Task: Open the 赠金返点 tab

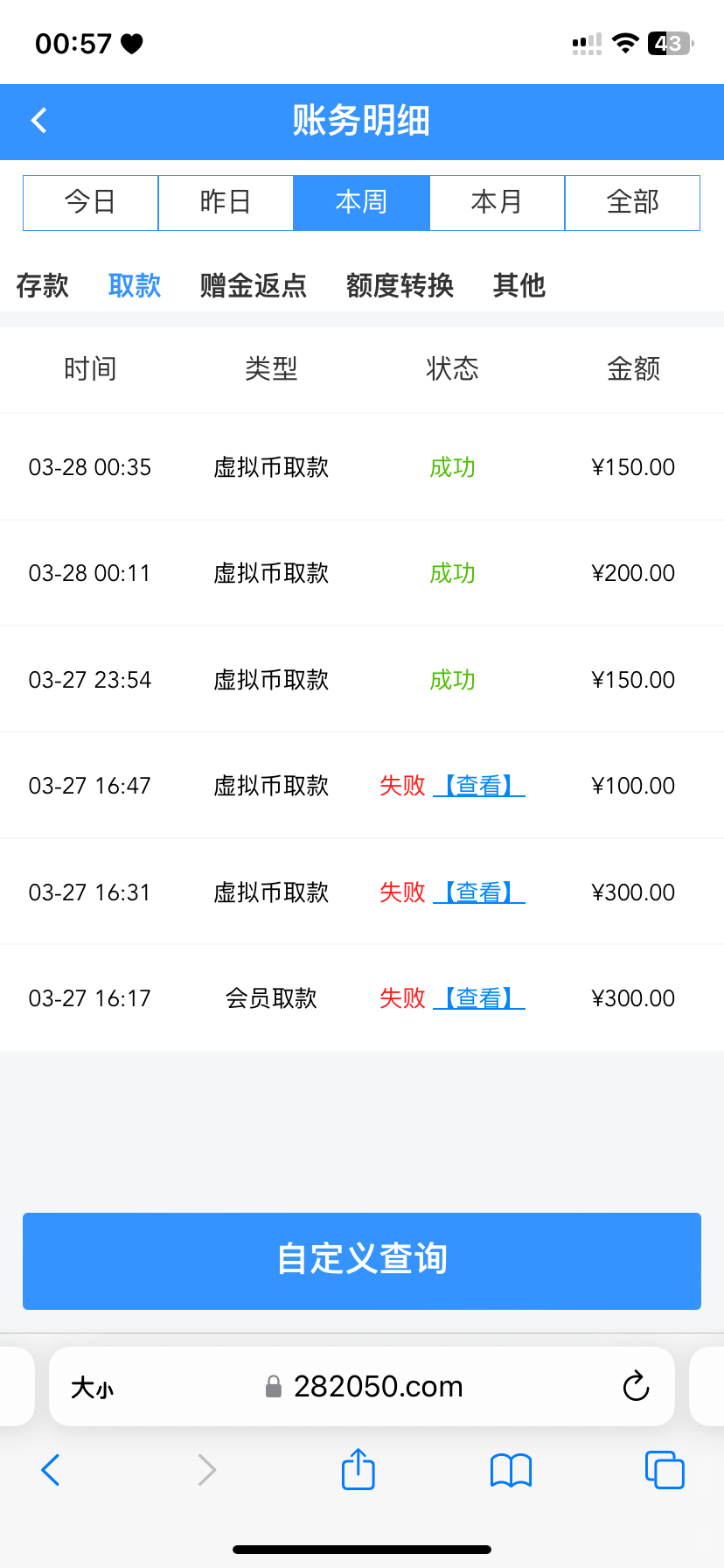Action: point(252,285)
